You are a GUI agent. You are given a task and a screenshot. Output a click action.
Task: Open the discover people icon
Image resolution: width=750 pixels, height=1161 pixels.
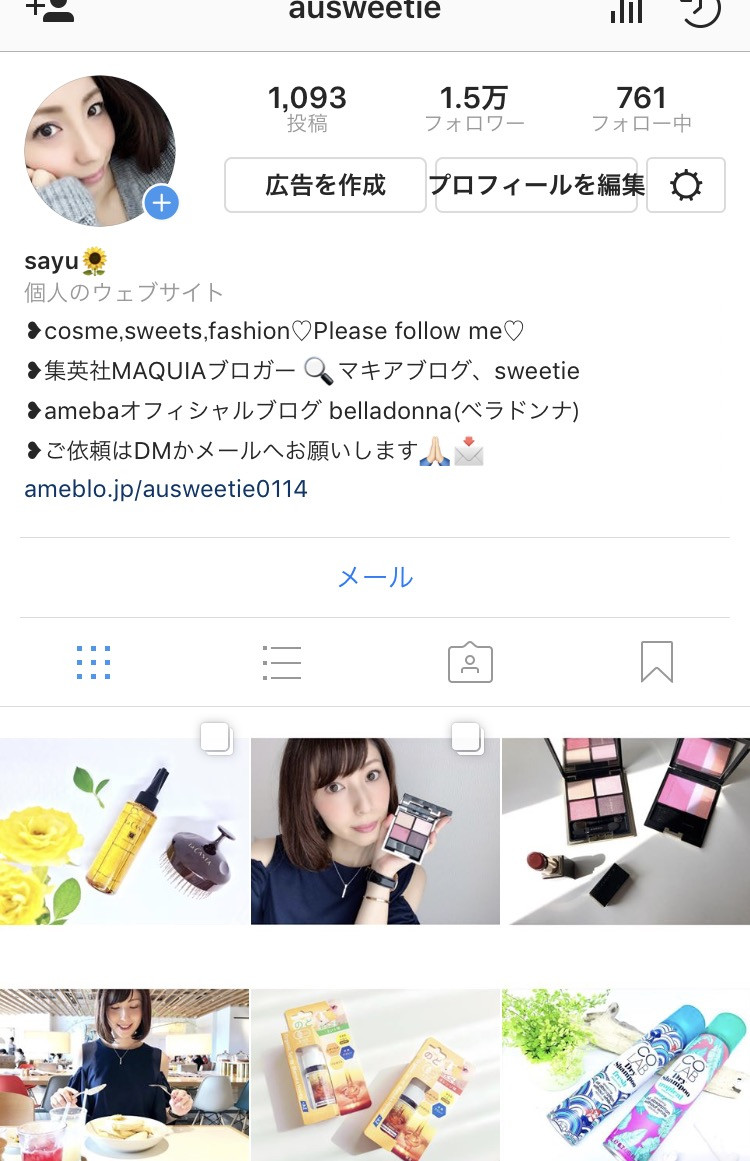pyautogui.click(x=49, y=10)
